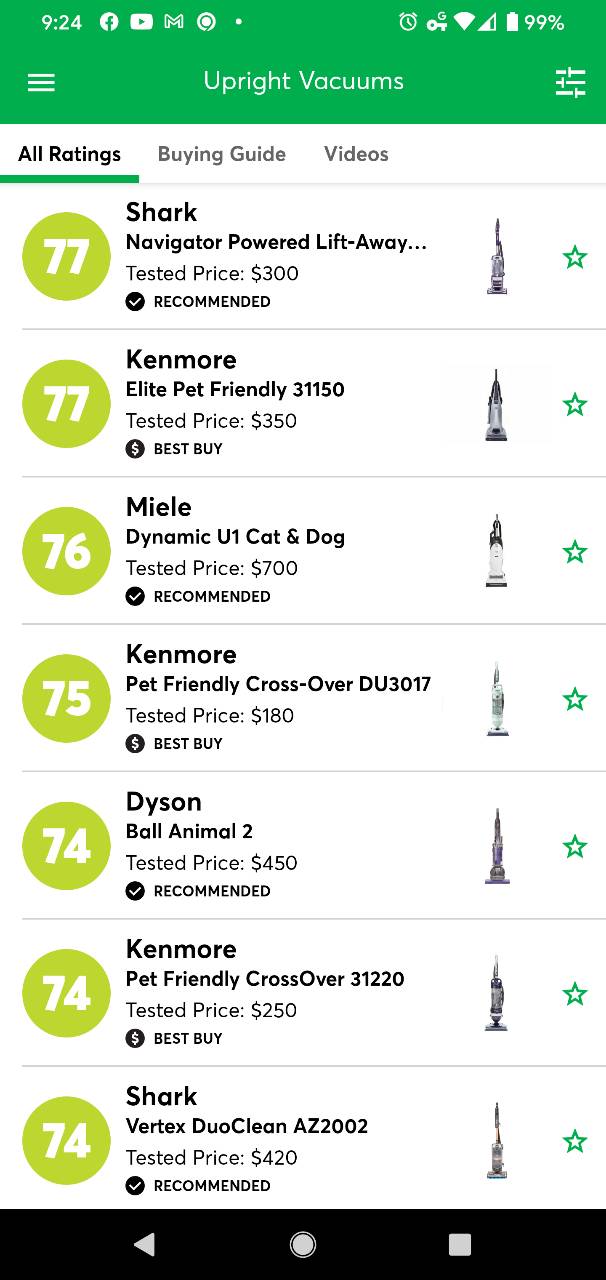Screen dimensions: 606x1280
Task: View Shark Vertex DuoClean AZ2002
Action: (303, 1139)
